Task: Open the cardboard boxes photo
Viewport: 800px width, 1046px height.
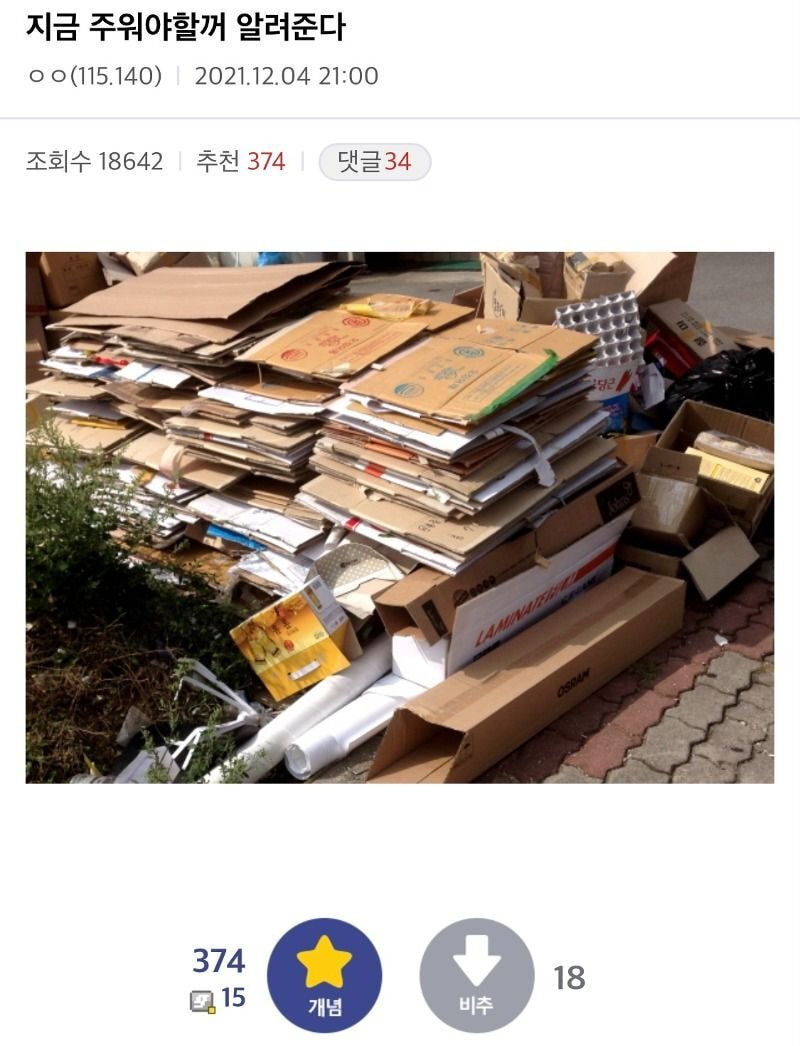Action: 399,517
